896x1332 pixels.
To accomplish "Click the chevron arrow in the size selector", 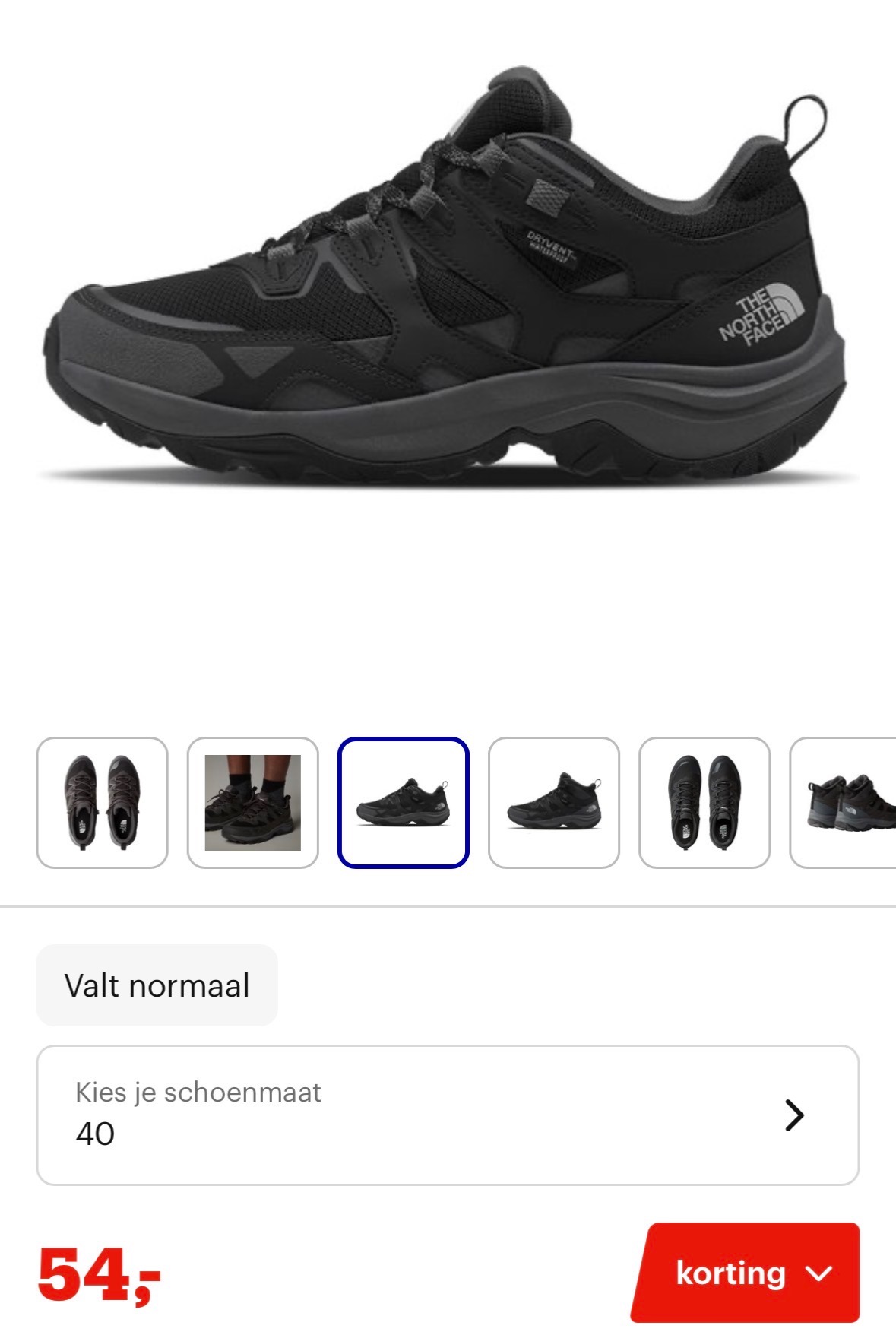I will (795, 1117).
